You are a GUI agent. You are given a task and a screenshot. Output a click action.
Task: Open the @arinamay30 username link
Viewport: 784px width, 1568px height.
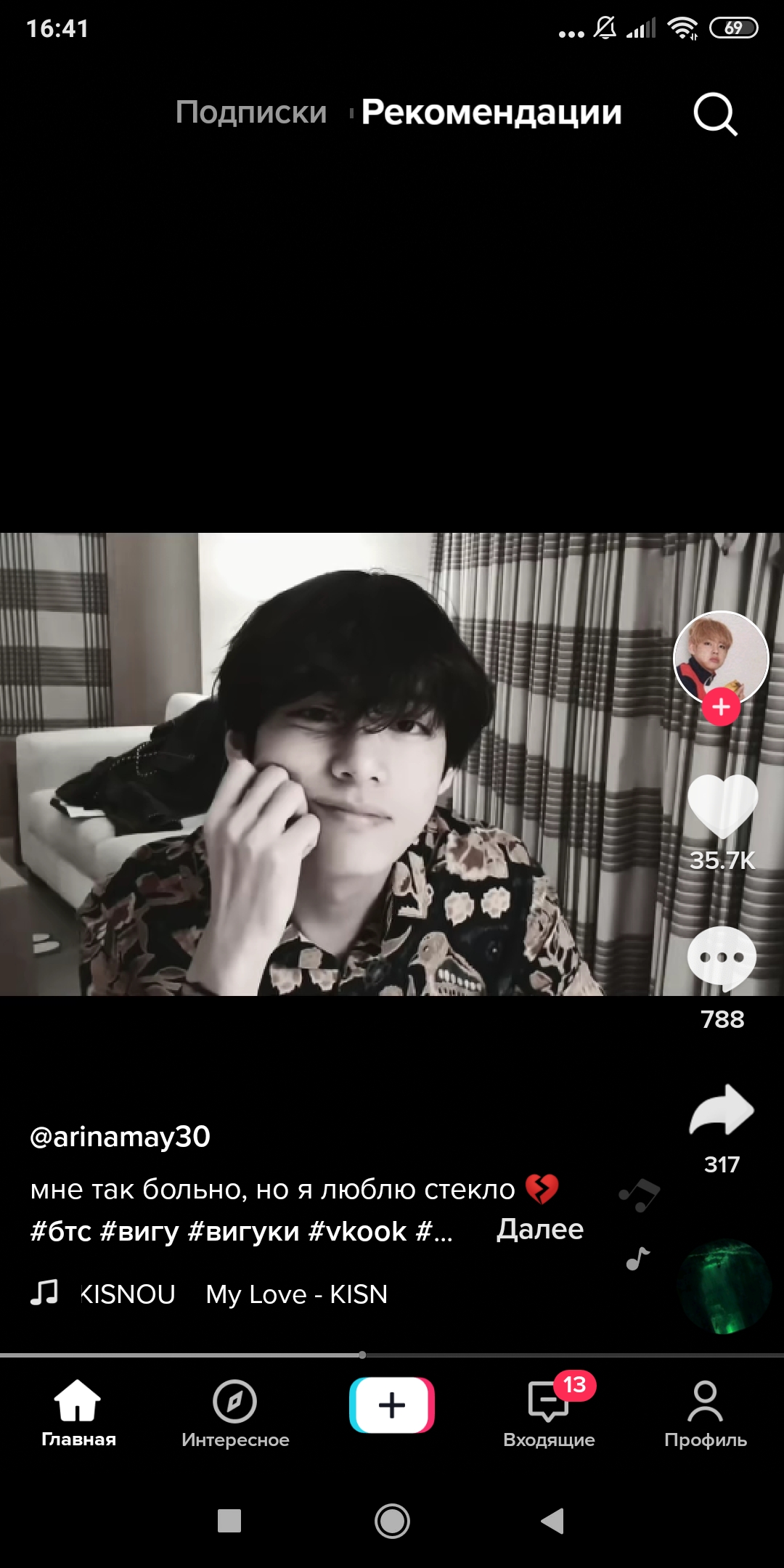121,1137
